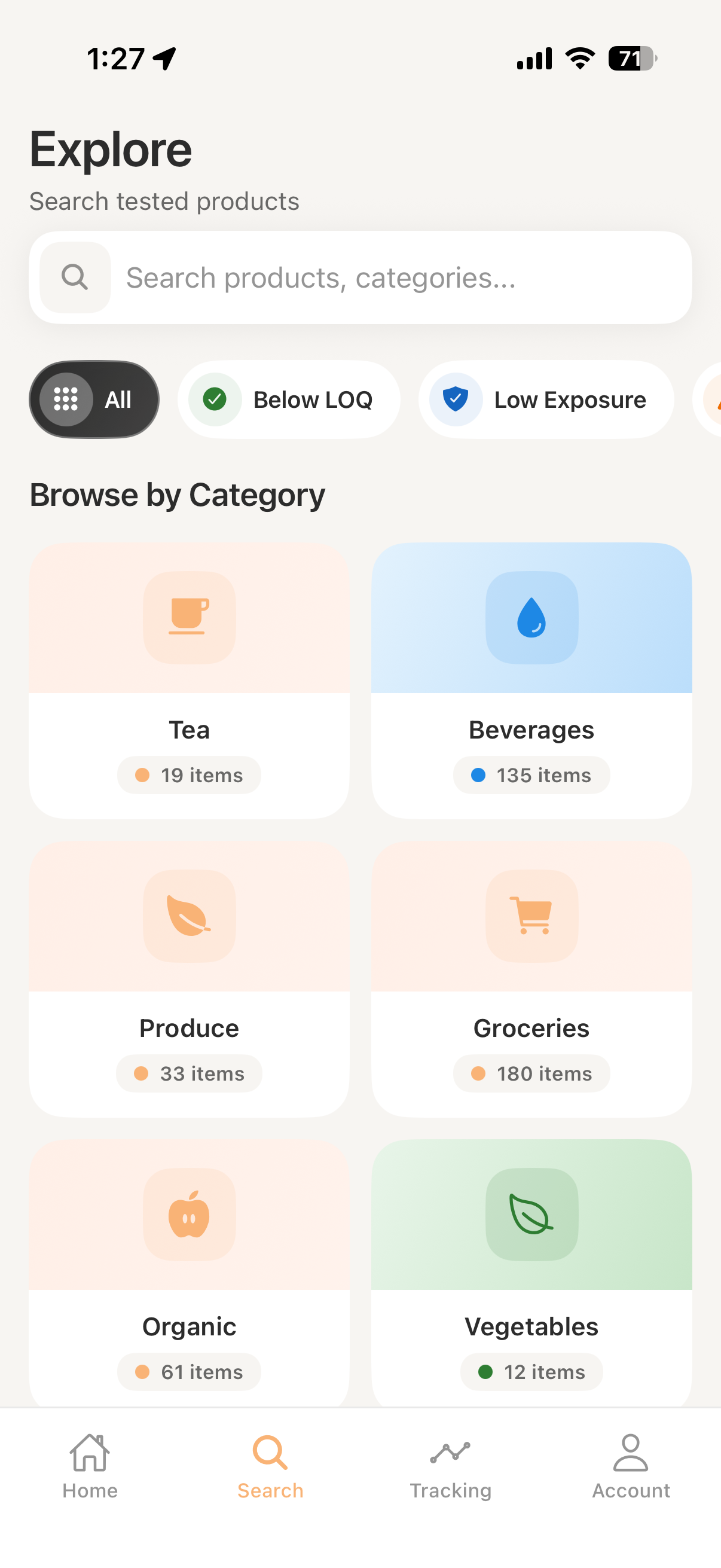
Task: Browse the Beverages category
Action: coord(531,680)
